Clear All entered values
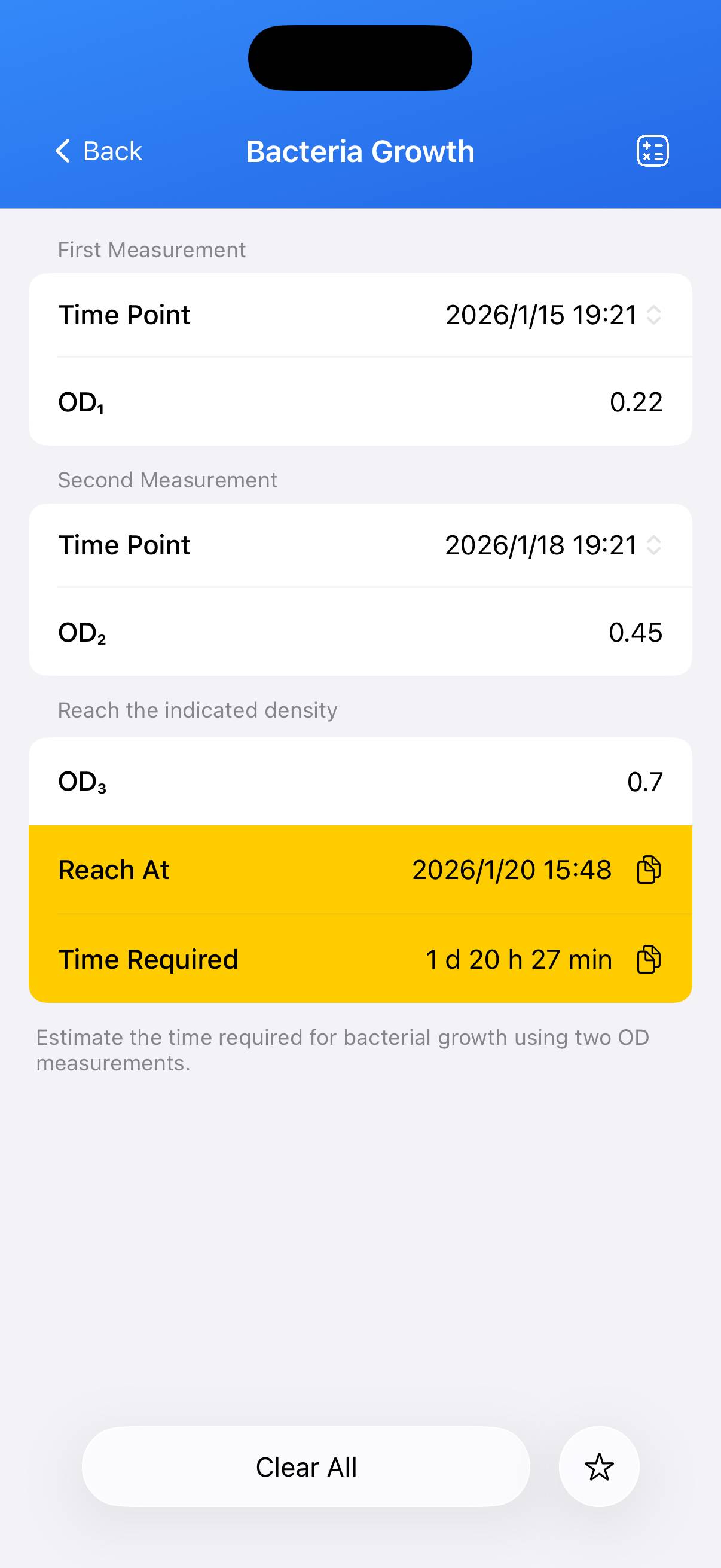 (305, 1467)
